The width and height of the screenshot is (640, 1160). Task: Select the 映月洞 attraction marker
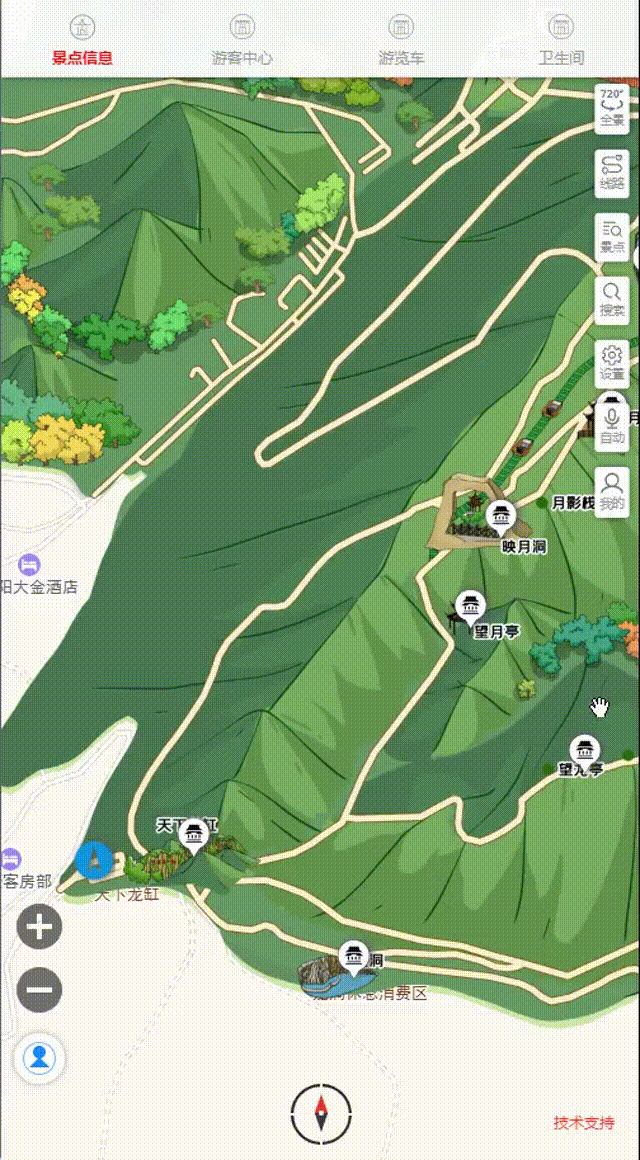click(x=501, y=517)
